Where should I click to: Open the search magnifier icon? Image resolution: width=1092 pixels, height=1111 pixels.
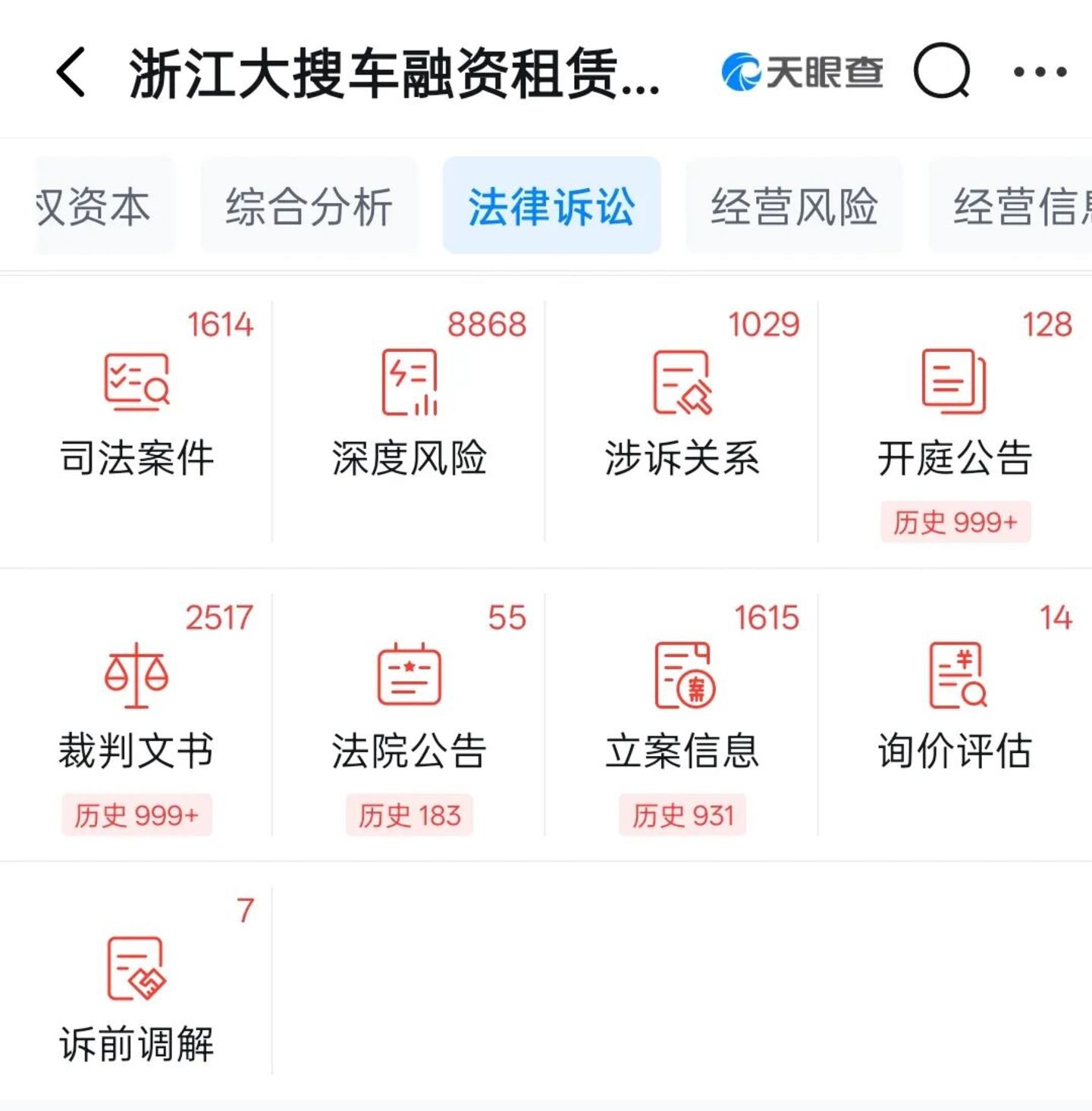942,72
